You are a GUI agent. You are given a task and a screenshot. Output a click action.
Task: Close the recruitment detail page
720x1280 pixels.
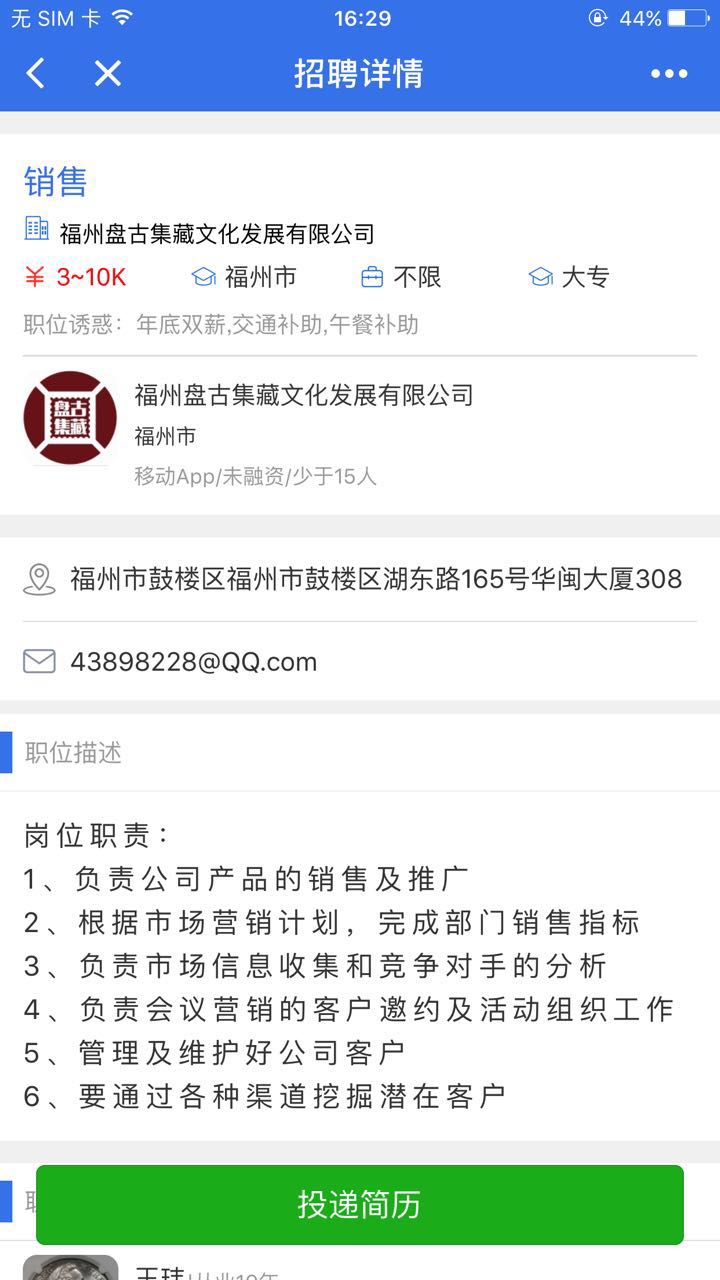click(x=107, y=73)
